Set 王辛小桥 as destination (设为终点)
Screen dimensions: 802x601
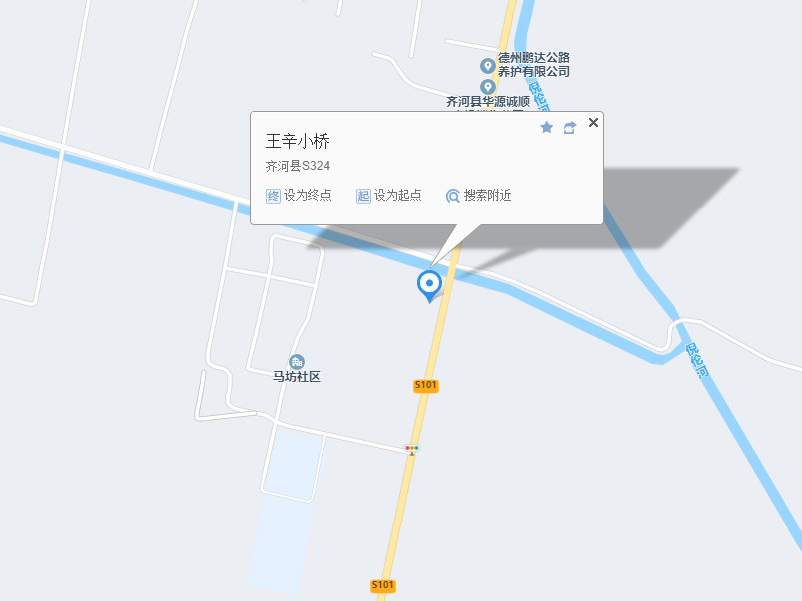pyautogui.click(x=299, y=196)
